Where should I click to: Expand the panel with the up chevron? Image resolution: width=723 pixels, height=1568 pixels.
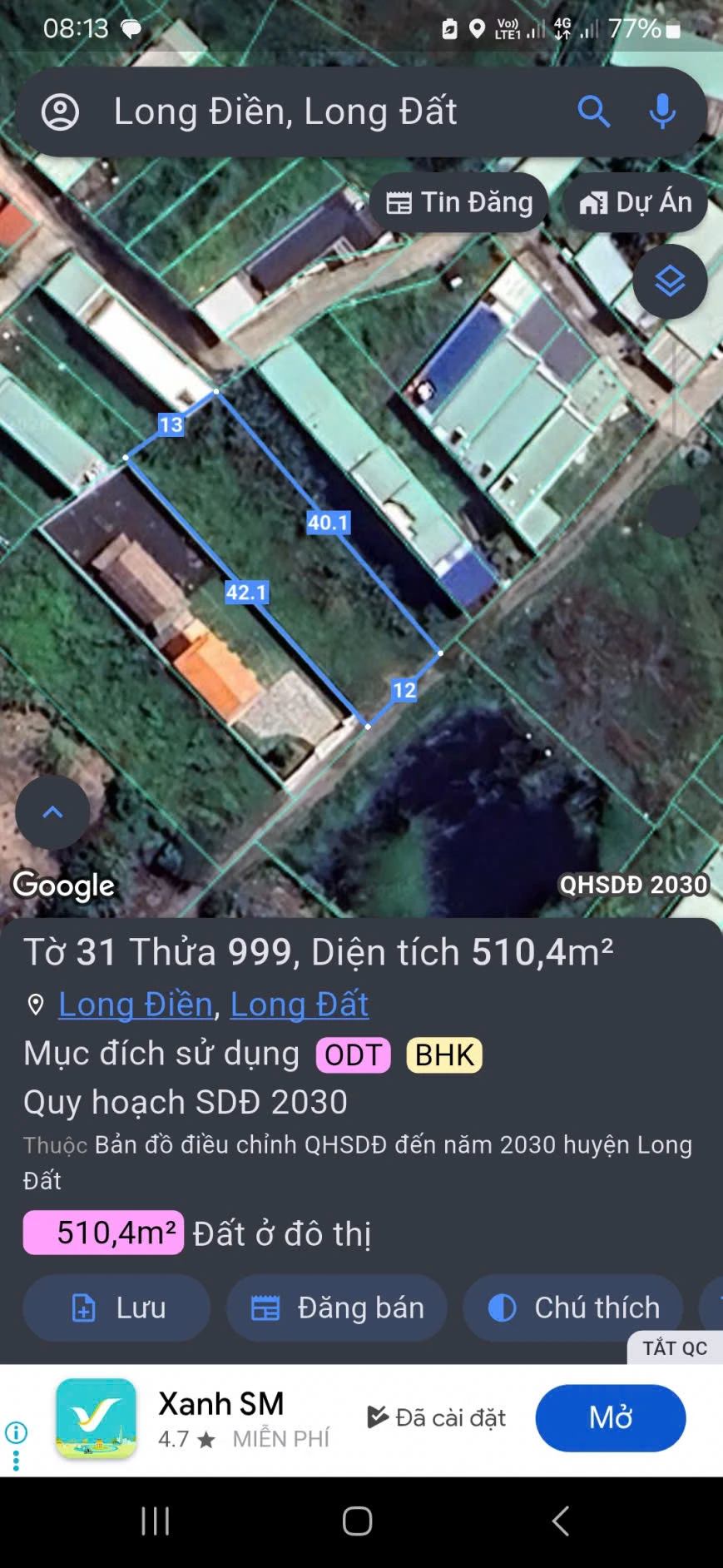[52, 812]
